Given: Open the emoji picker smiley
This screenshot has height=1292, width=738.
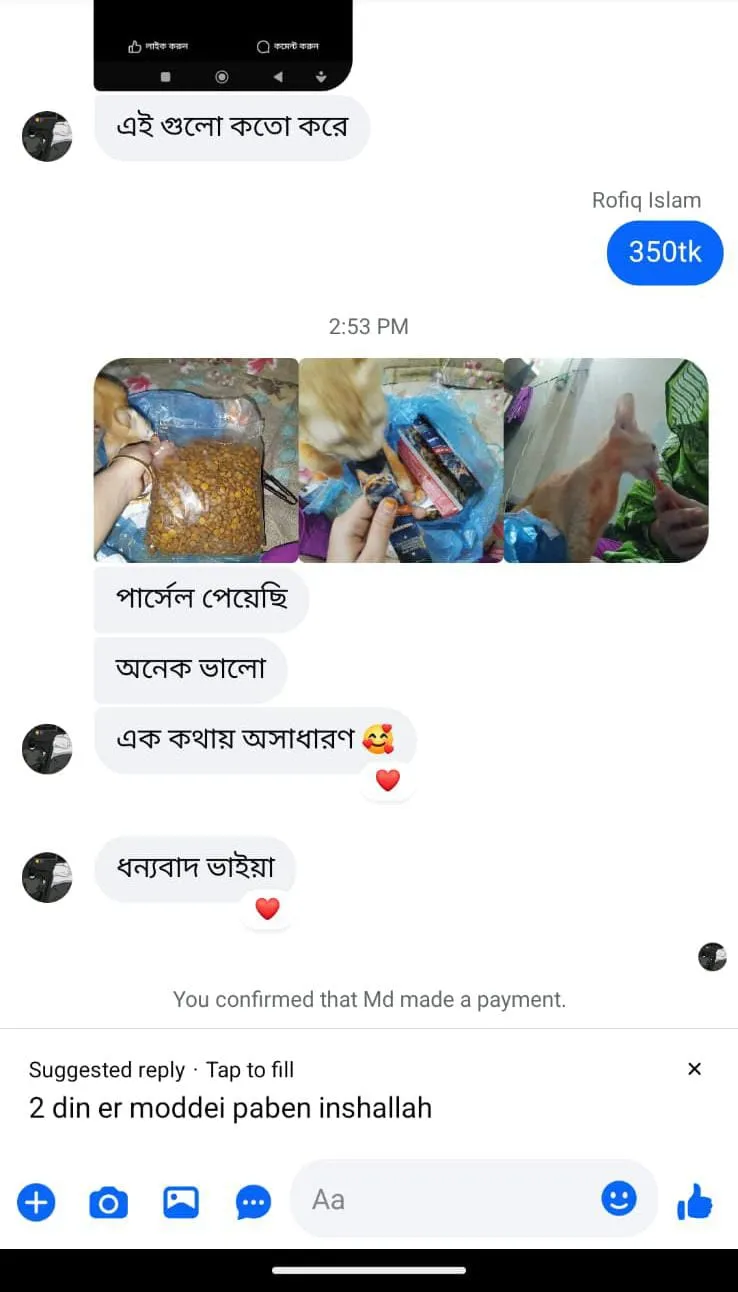Looking at the screenshot, I should click(x=618, y=1198).
